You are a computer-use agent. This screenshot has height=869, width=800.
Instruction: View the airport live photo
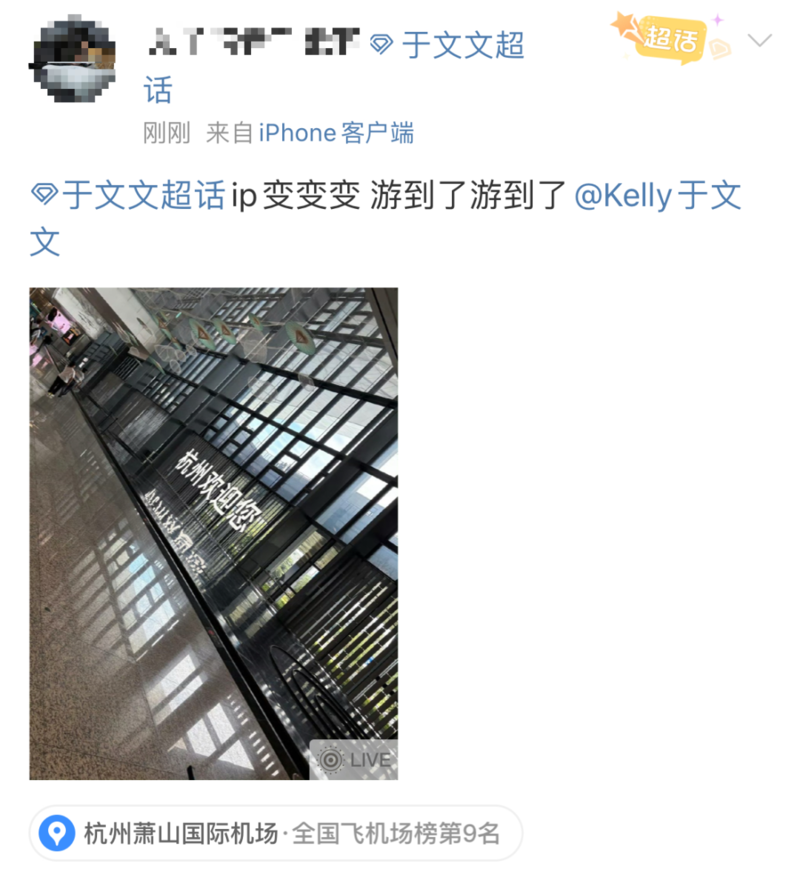tap(214, 533)
